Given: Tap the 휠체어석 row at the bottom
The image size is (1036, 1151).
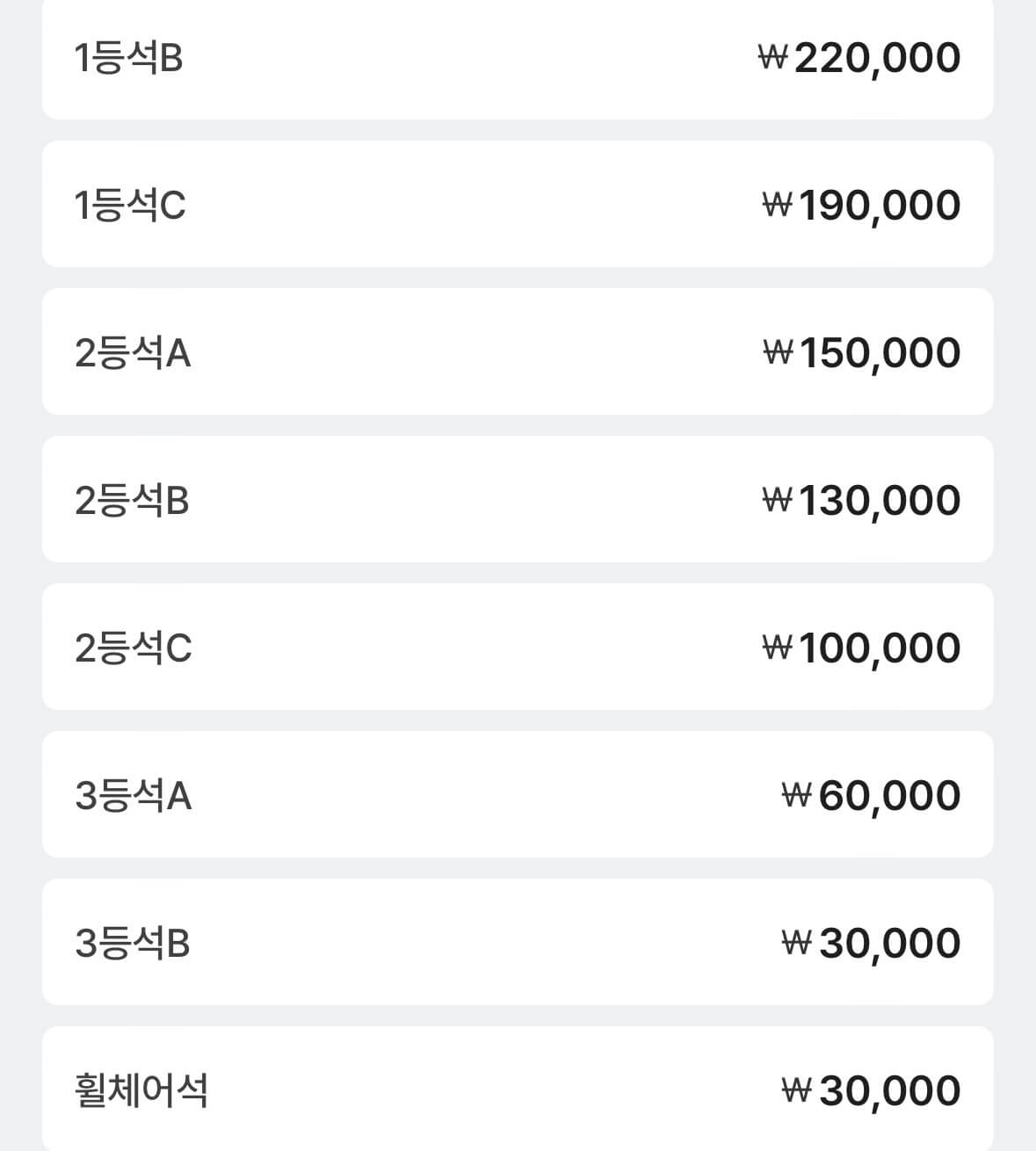Looking at the screenshot, I should point(518,1089).
